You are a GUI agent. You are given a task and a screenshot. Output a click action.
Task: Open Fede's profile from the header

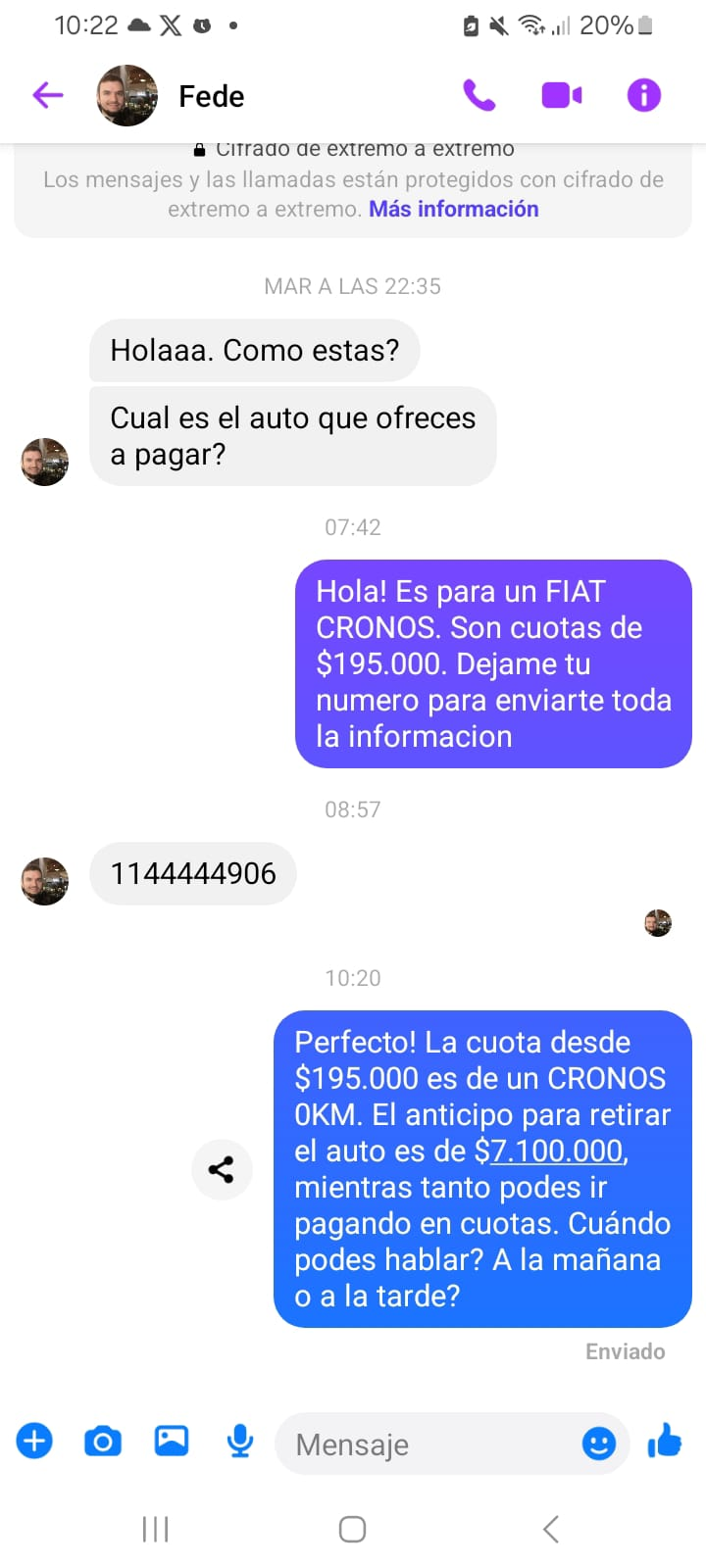tap(210, 96)
